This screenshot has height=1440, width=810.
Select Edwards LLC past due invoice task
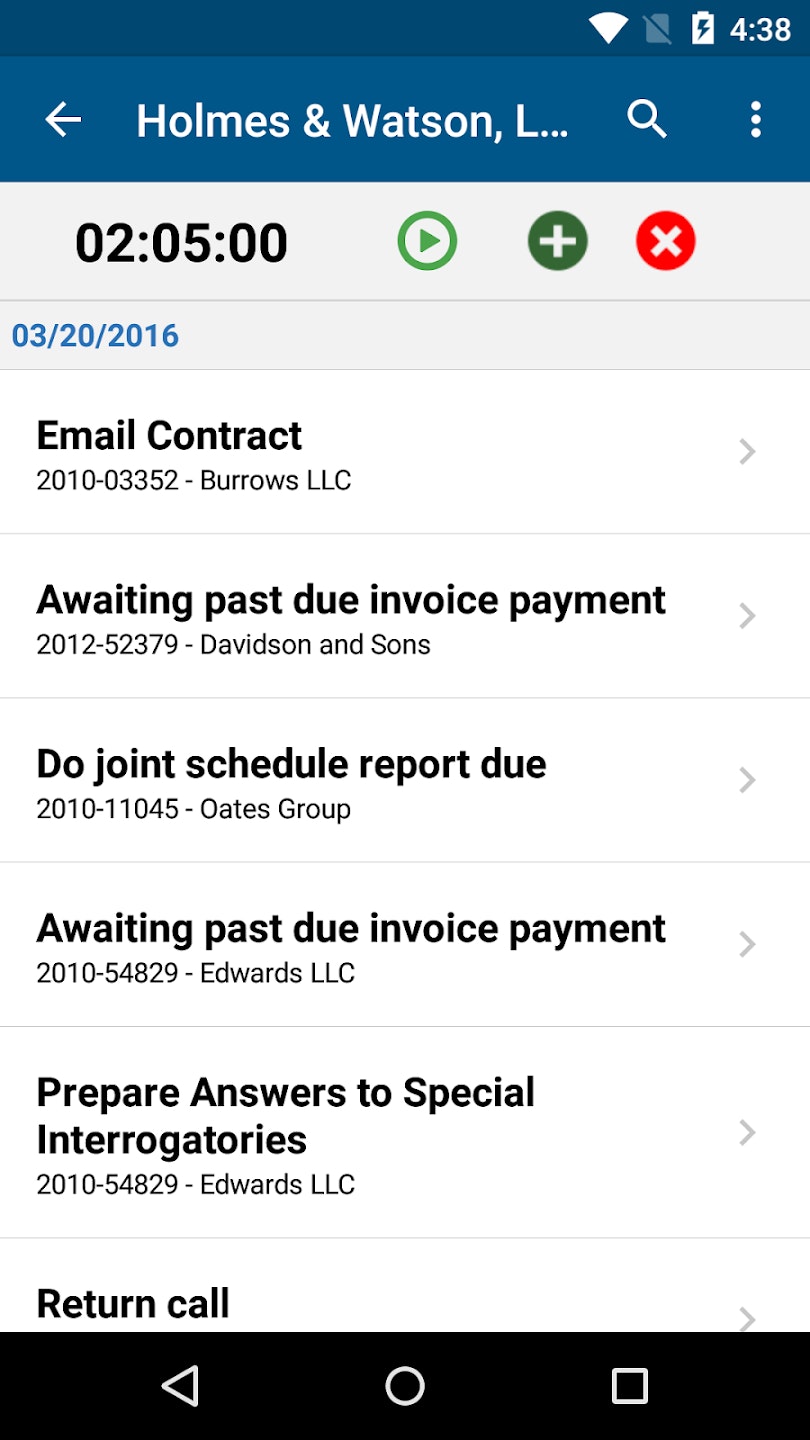[x=400, y=944]
